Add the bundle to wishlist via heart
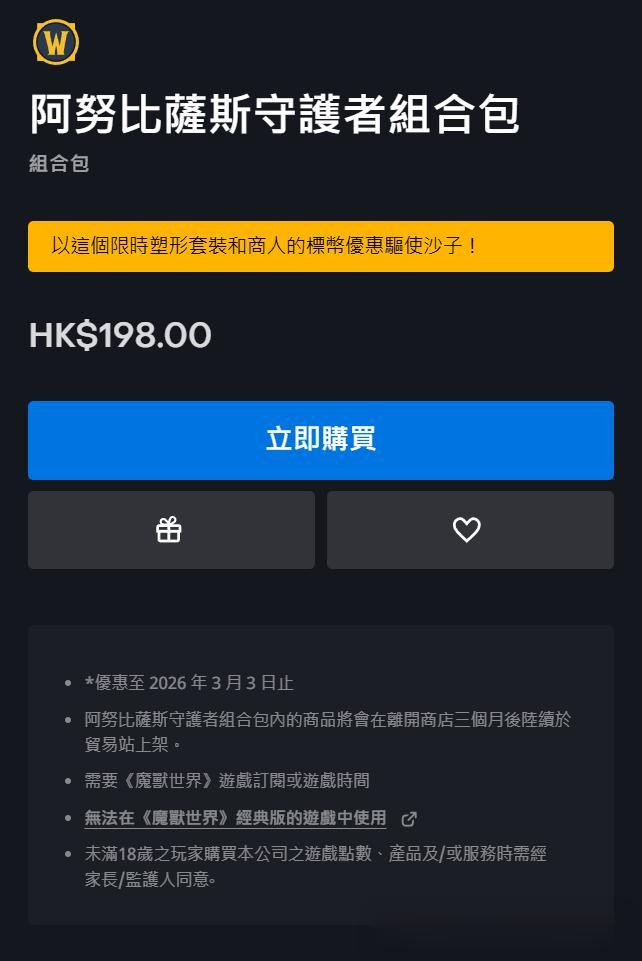 point(470,530)
